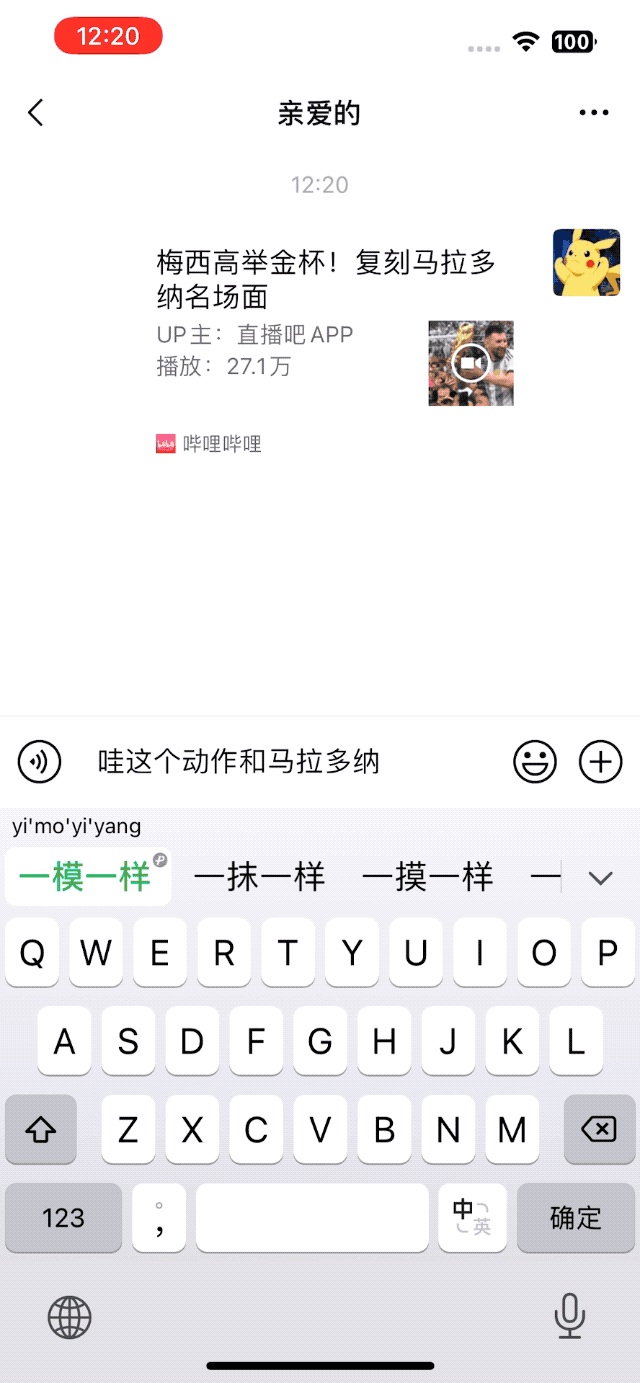Expand the candidate word list
Image resolution: width=640 pixels, height=1383 pixels.
pos(600,878)
